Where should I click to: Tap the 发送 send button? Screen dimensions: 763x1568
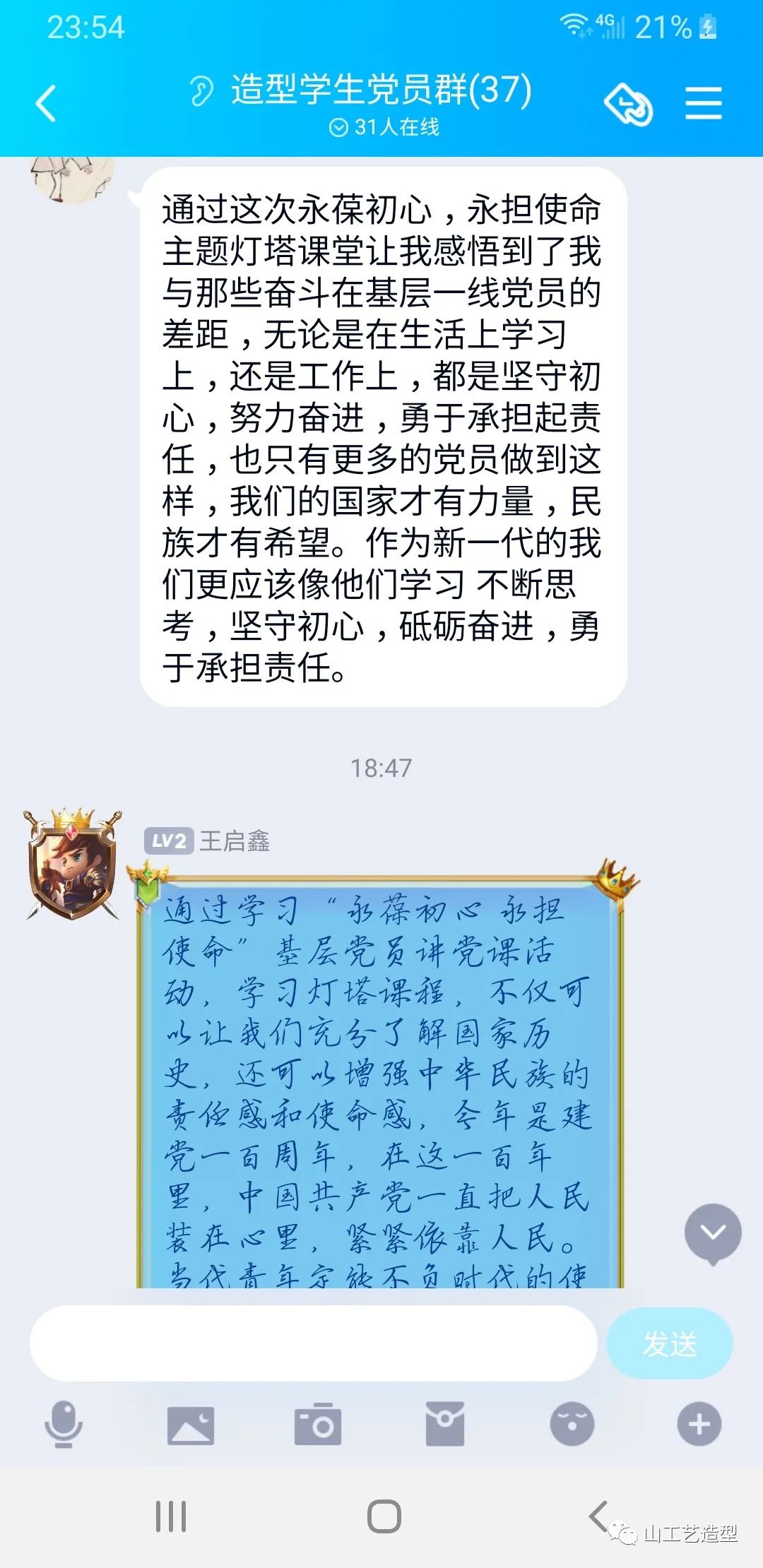[669, 1343]
